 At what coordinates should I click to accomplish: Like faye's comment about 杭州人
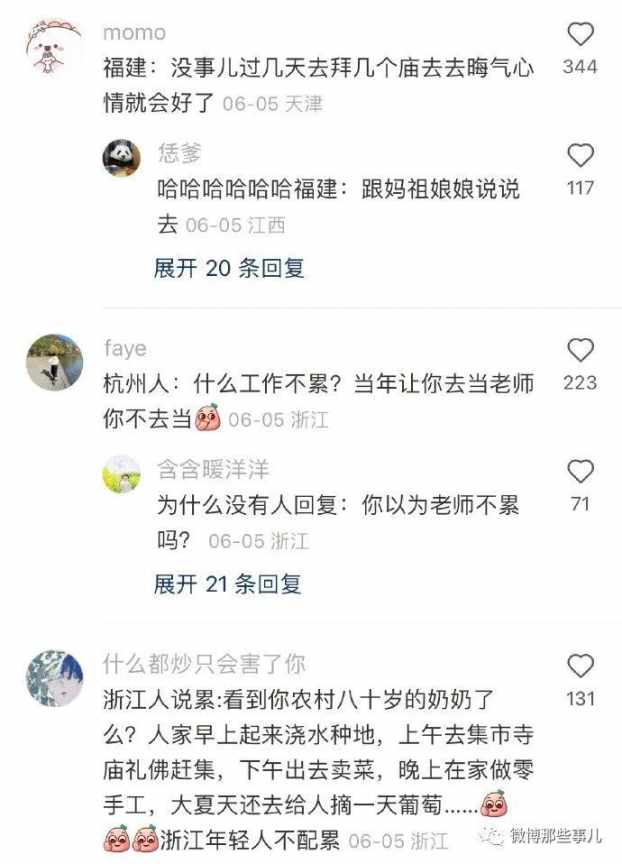pos(580,350)
